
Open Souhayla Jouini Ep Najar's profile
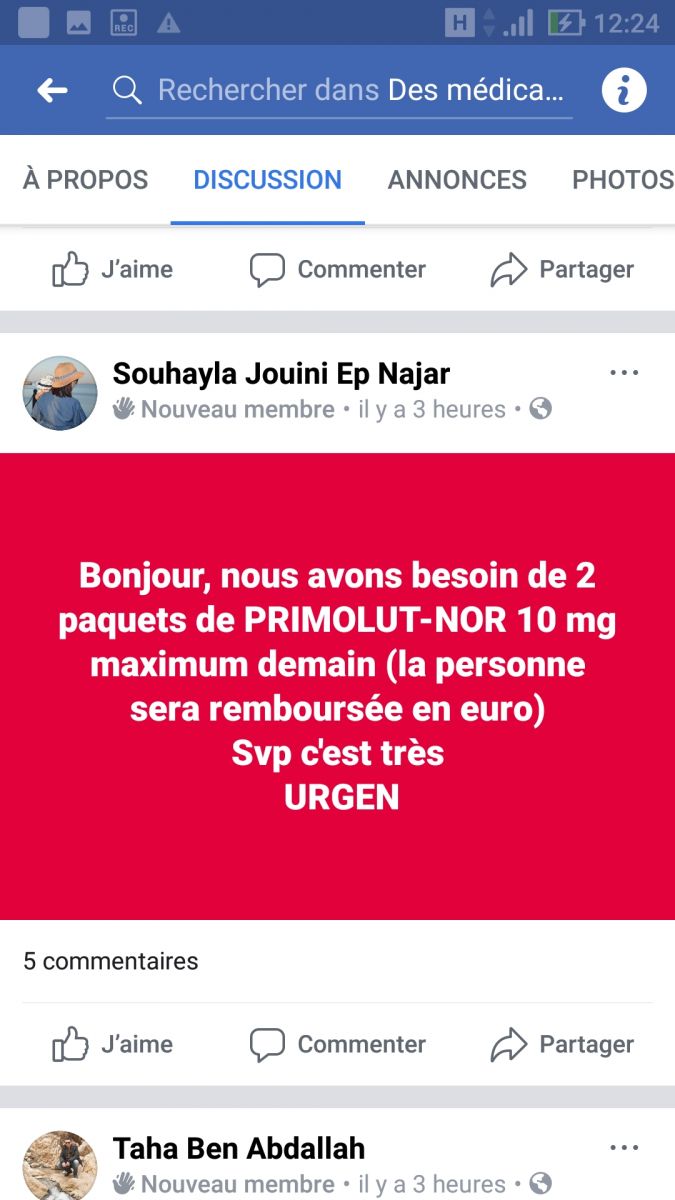click(x=281, y=374)
